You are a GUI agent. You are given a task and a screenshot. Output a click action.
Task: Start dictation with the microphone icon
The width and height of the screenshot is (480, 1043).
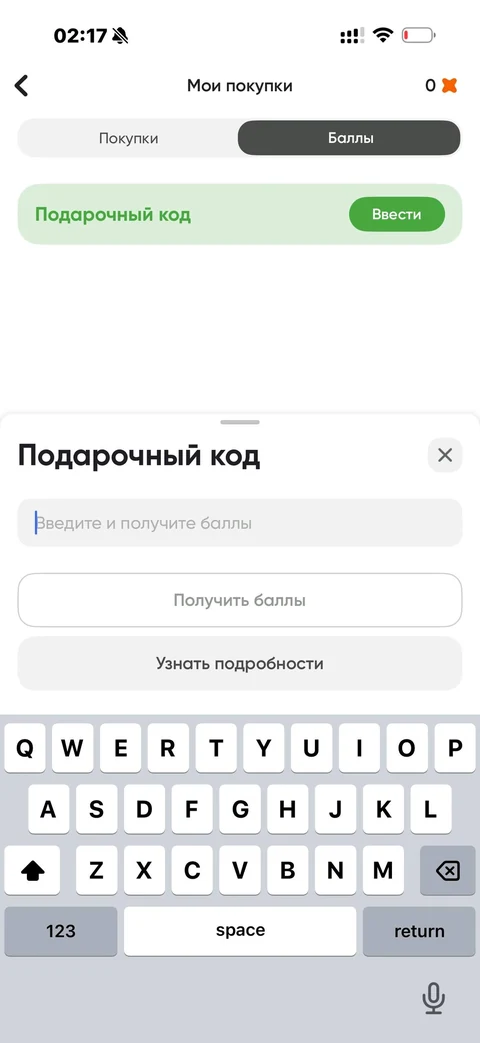coord(433,998)
